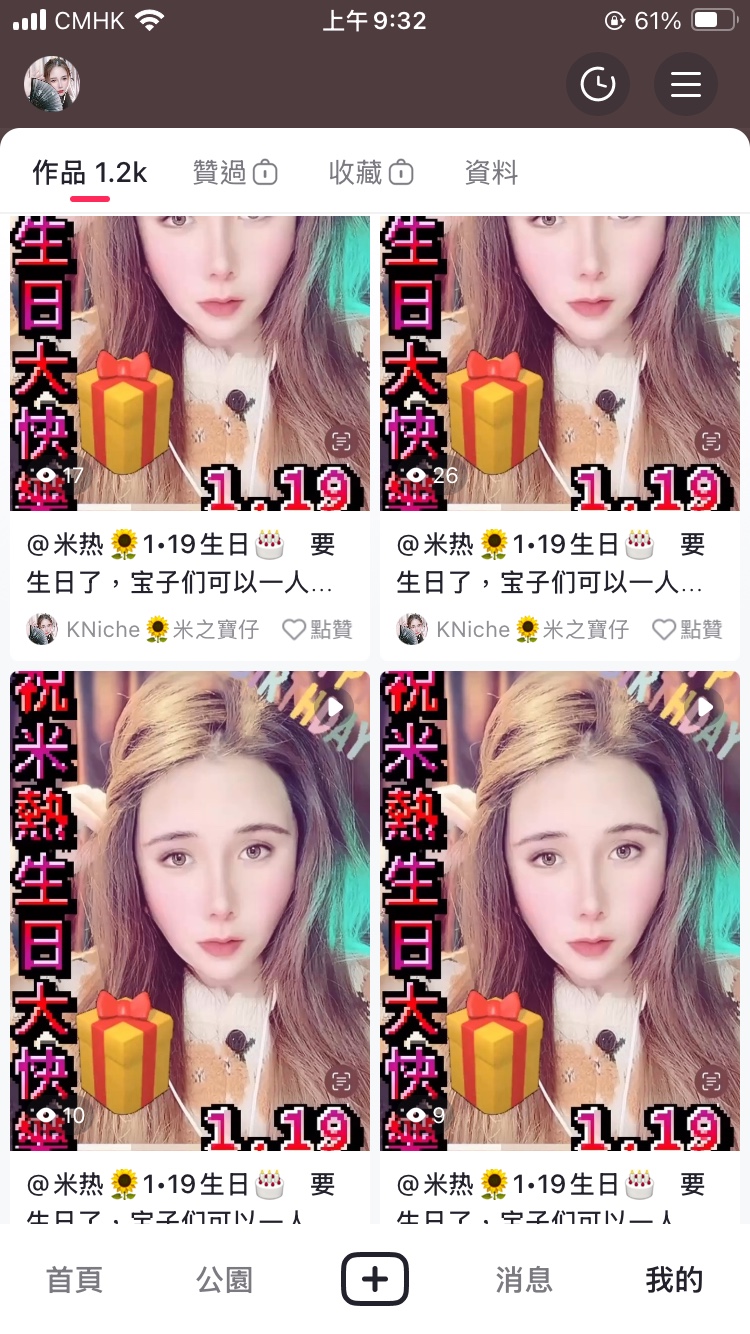Viewport: 750px width, 1334px height.
Task: Go to the 首頁 home tab
Action: (x=75, y=1279)
